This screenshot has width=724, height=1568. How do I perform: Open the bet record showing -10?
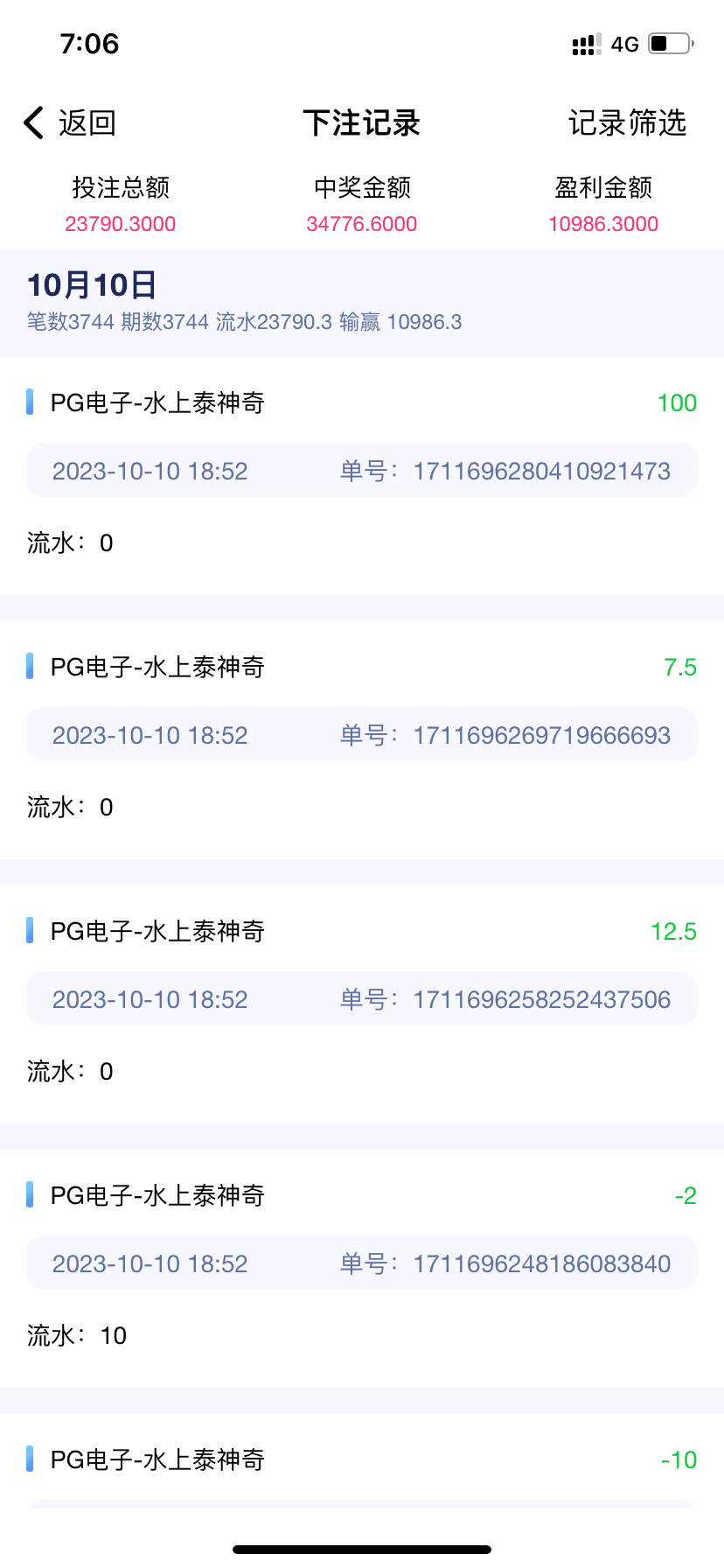point(362,1461)
